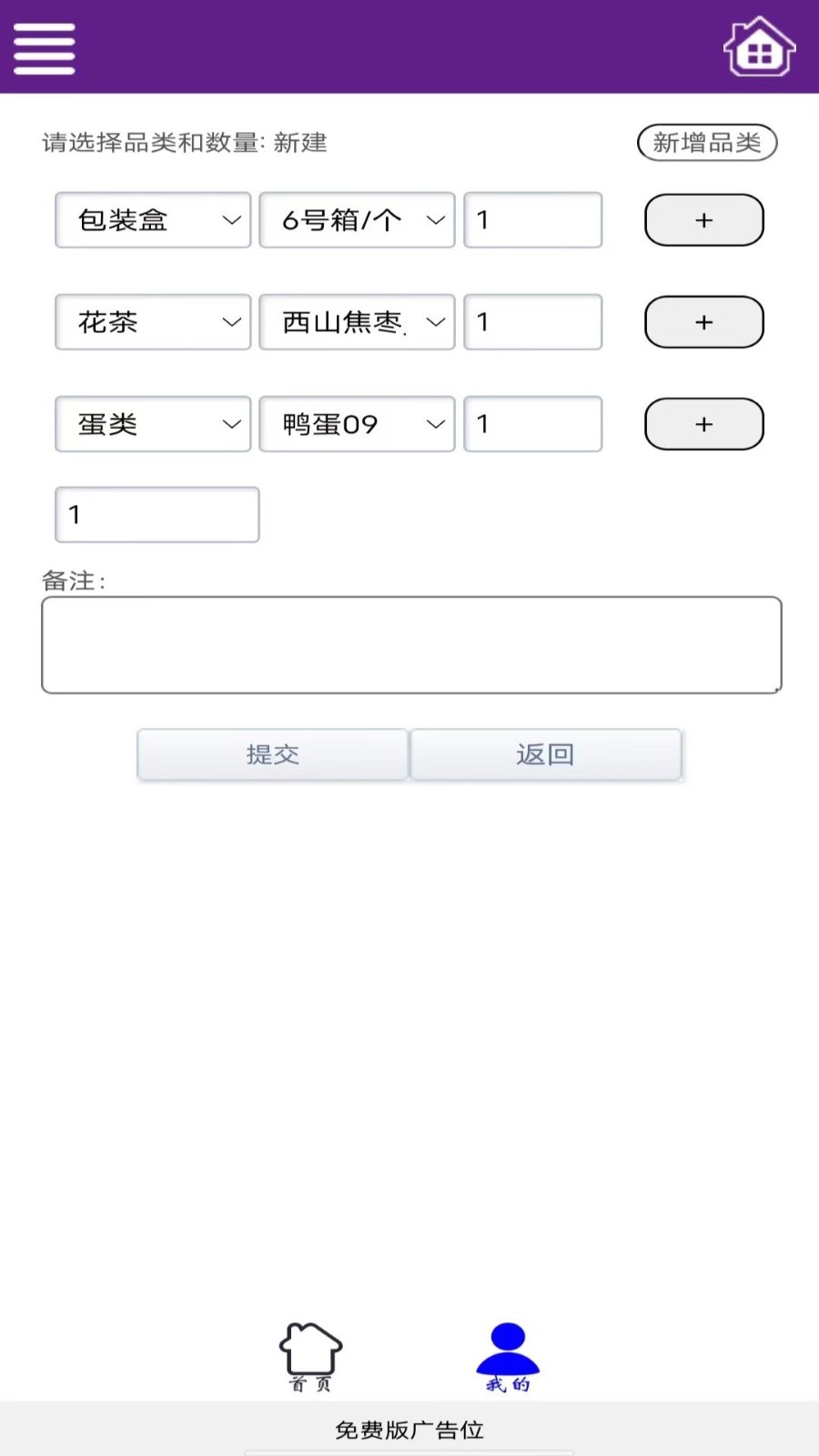
Task: Tap the plus button in the 蛋类 row
Action: [x=704, y=424]
